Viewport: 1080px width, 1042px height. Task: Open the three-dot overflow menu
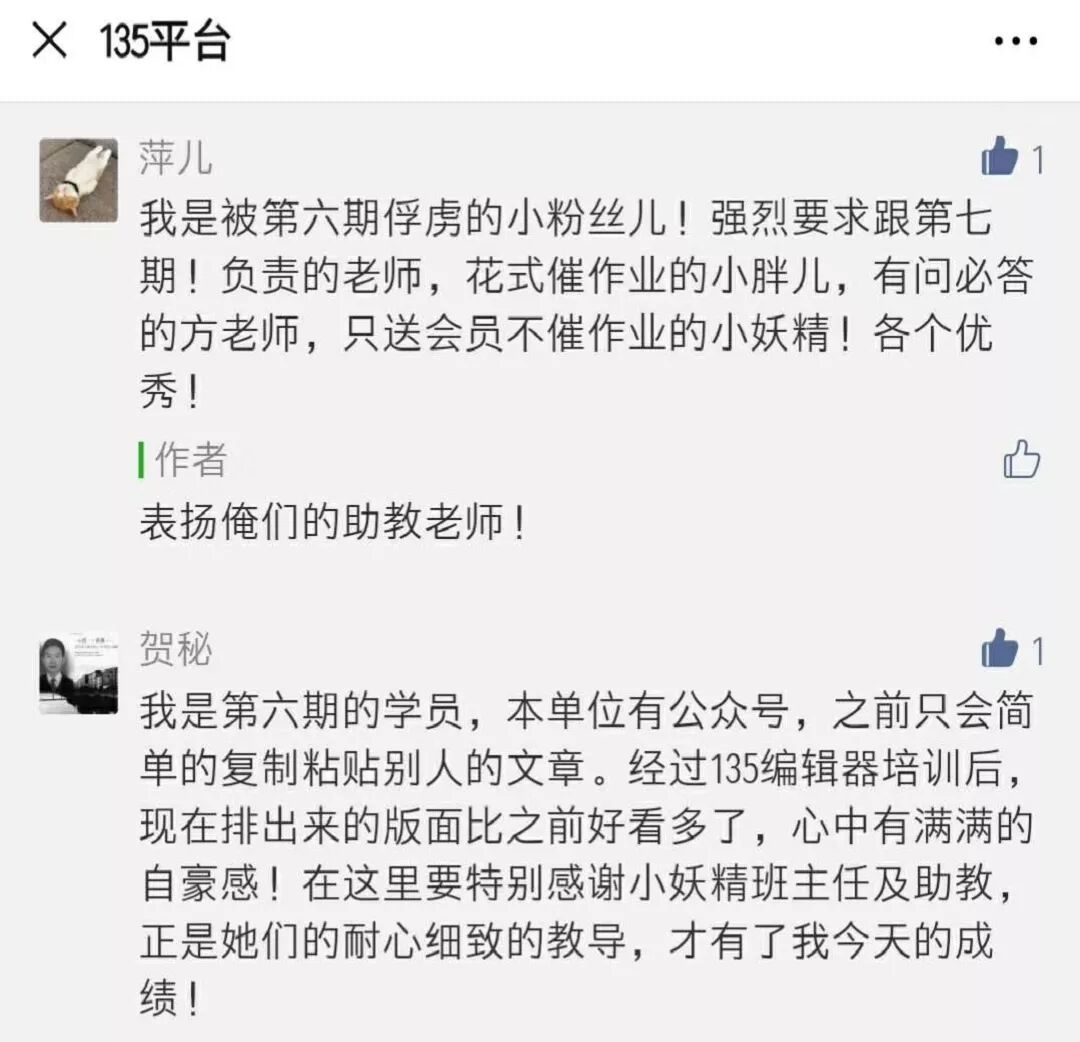(1015, 42)
